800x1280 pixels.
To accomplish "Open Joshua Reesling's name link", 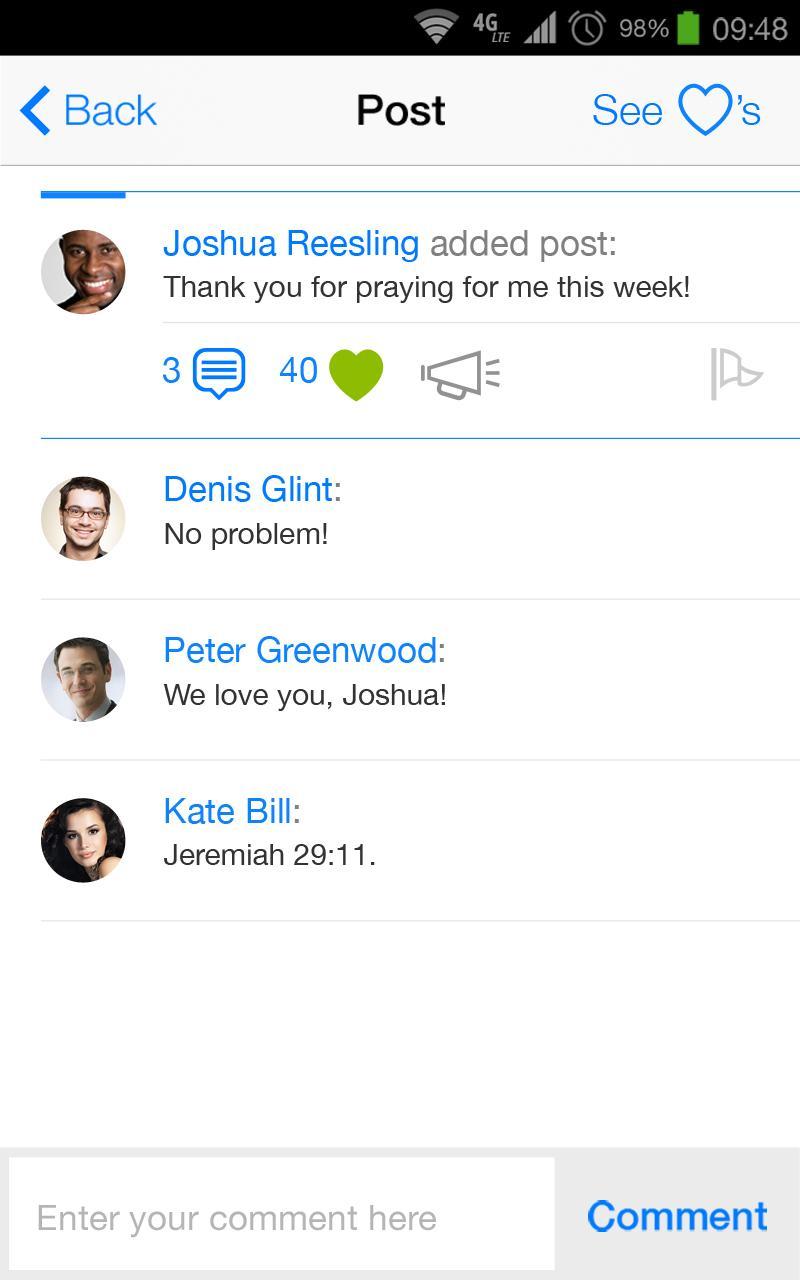I will coord(291,243).
